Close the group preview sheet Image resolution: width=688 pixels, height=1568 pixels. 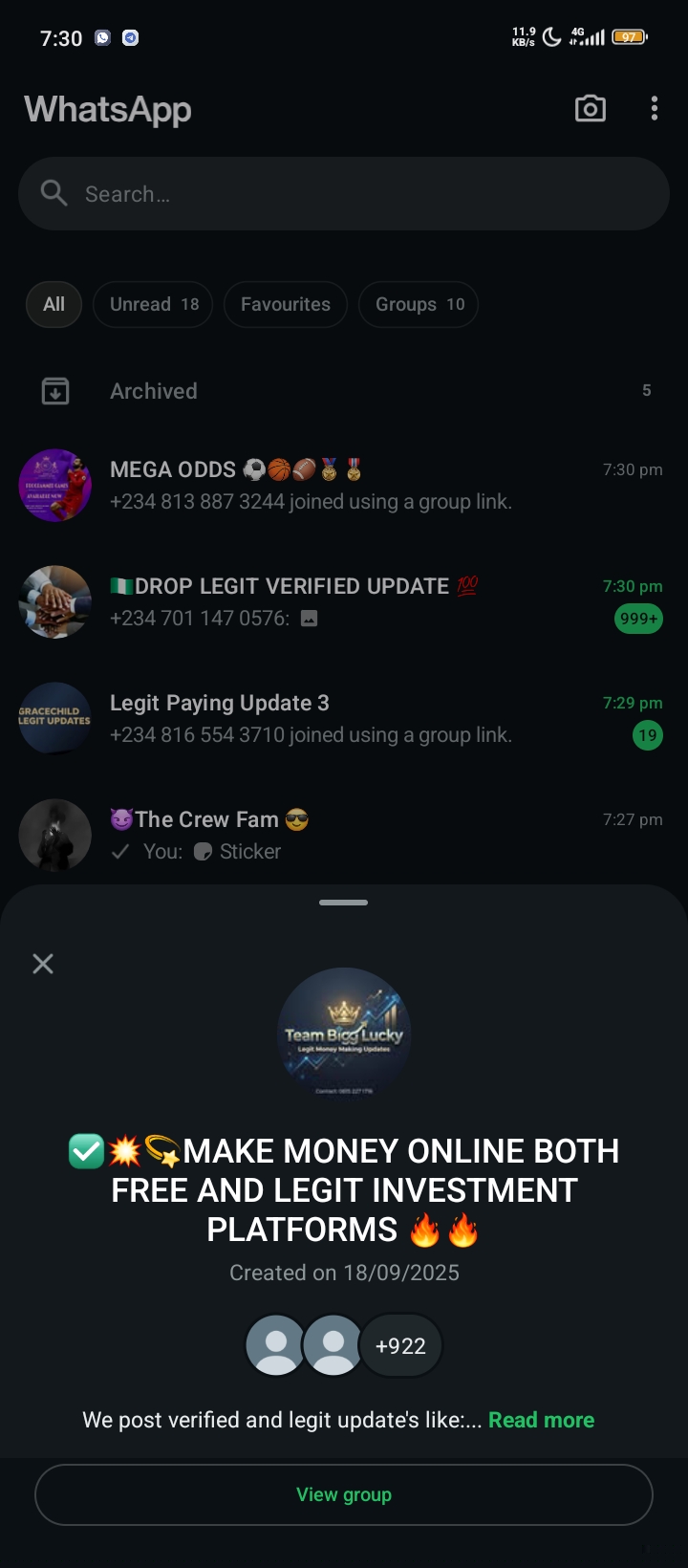point(43,964)
